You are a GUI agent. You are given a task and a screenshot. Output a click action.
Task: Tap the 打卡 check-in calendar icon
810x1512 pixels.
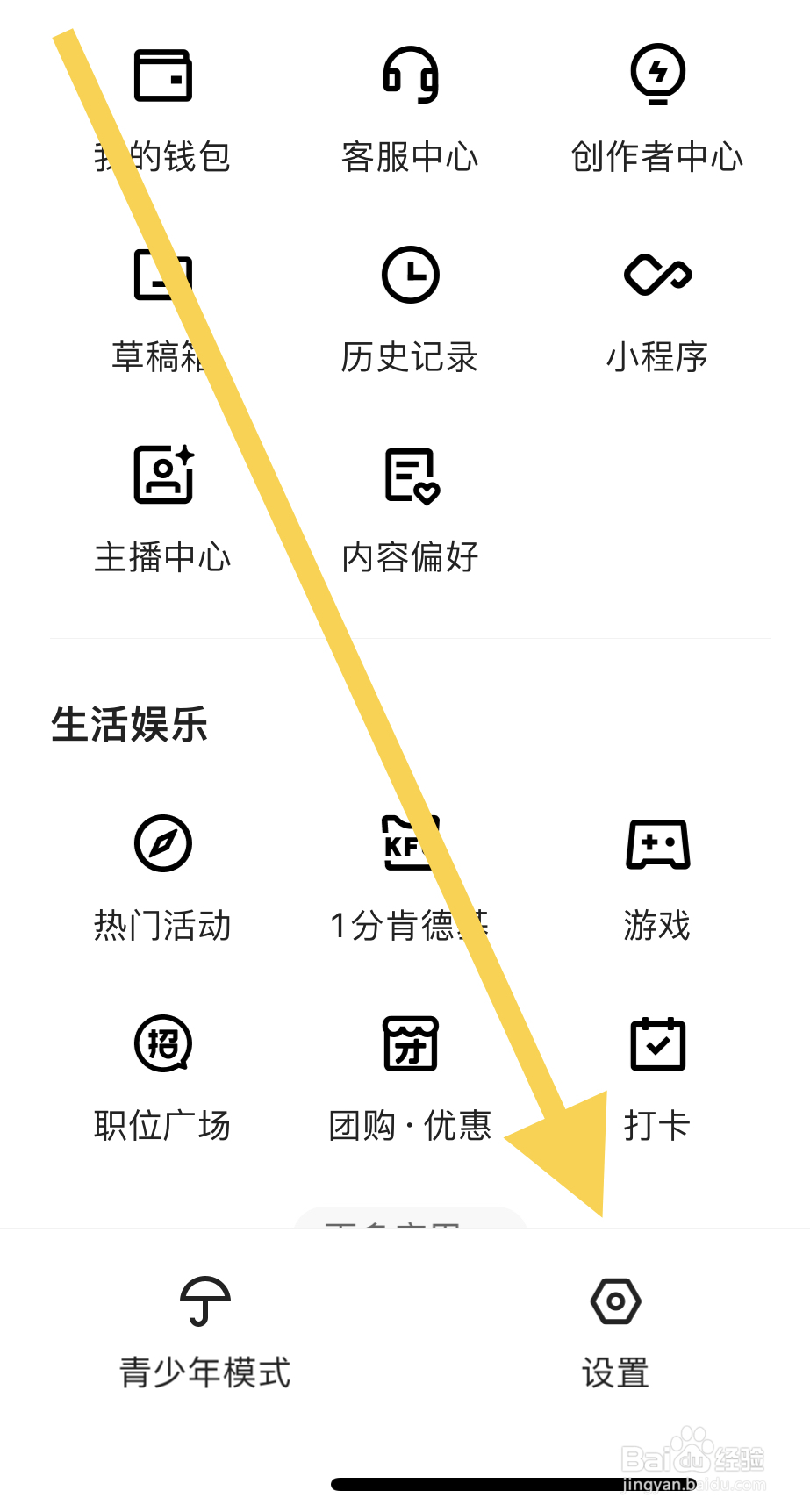tap(657, 1043)
